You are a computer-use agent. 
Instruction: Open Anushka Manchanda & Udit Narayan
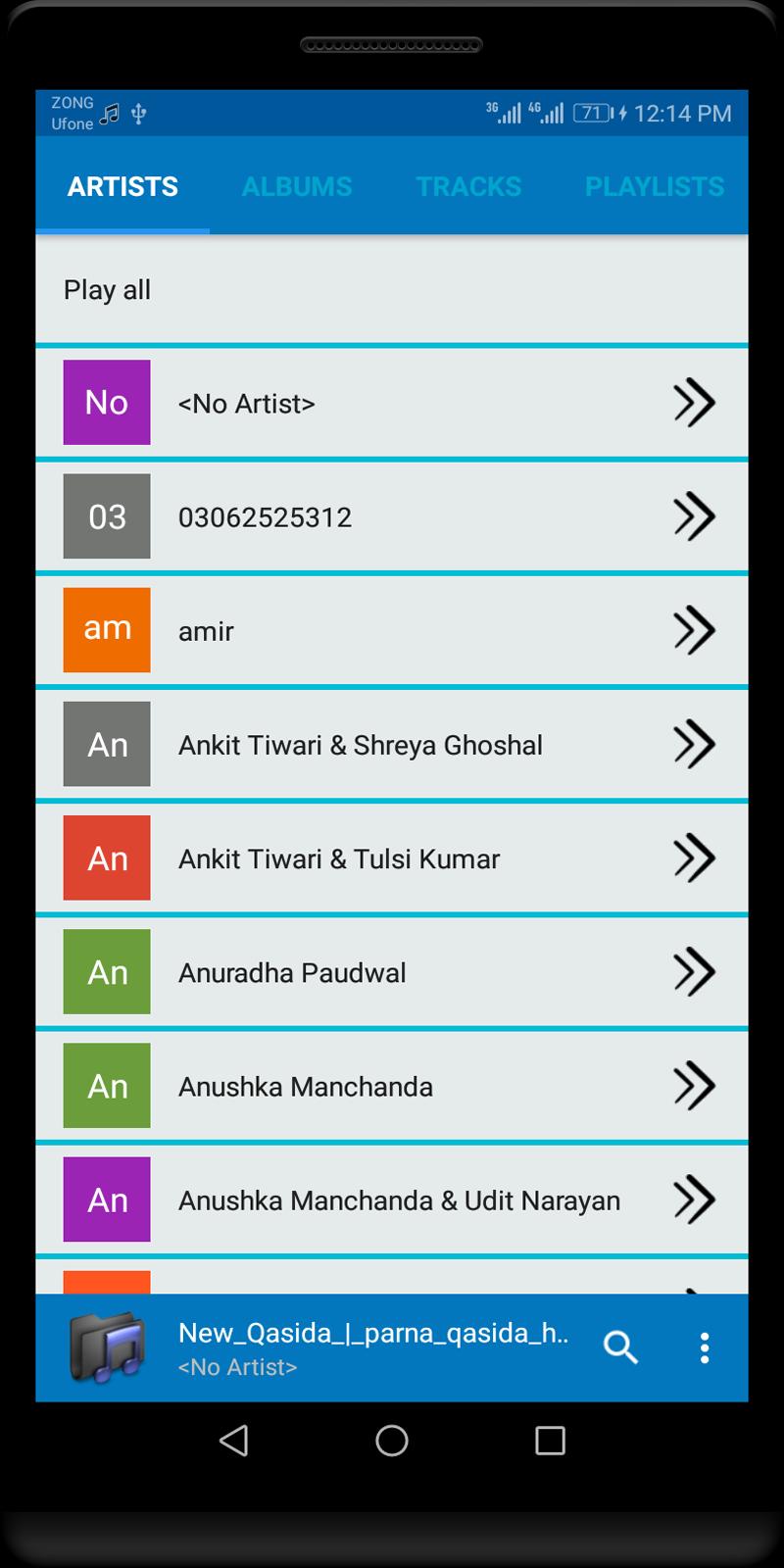[x=392, y=1200]
